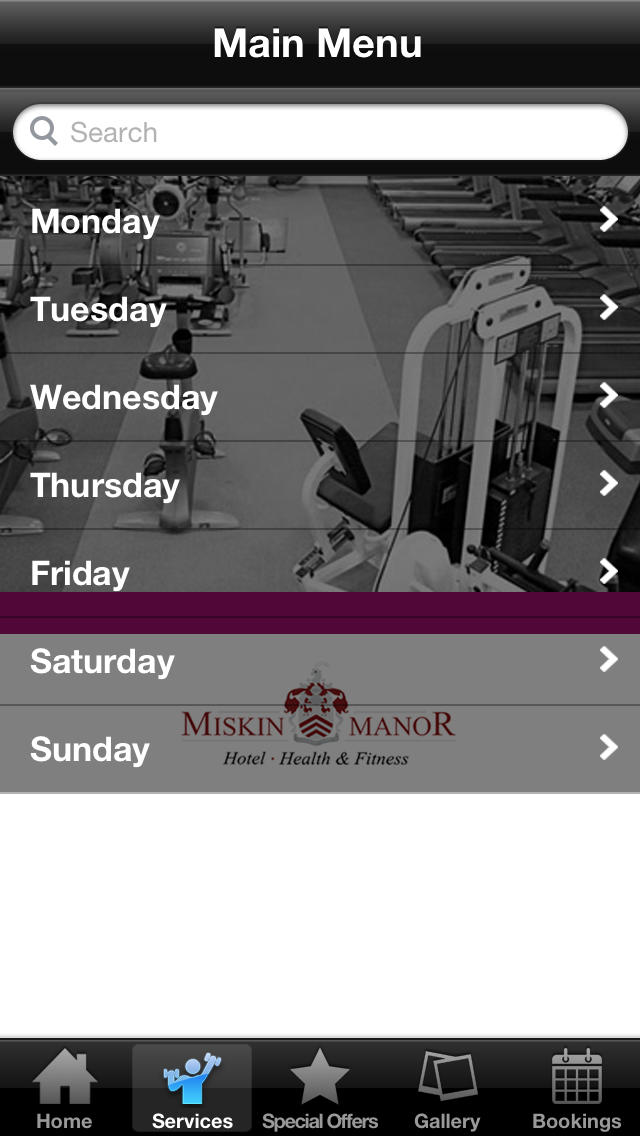Open the Friday row
This screenshot has height=1136, width=640.
click(x=320, y=573)
